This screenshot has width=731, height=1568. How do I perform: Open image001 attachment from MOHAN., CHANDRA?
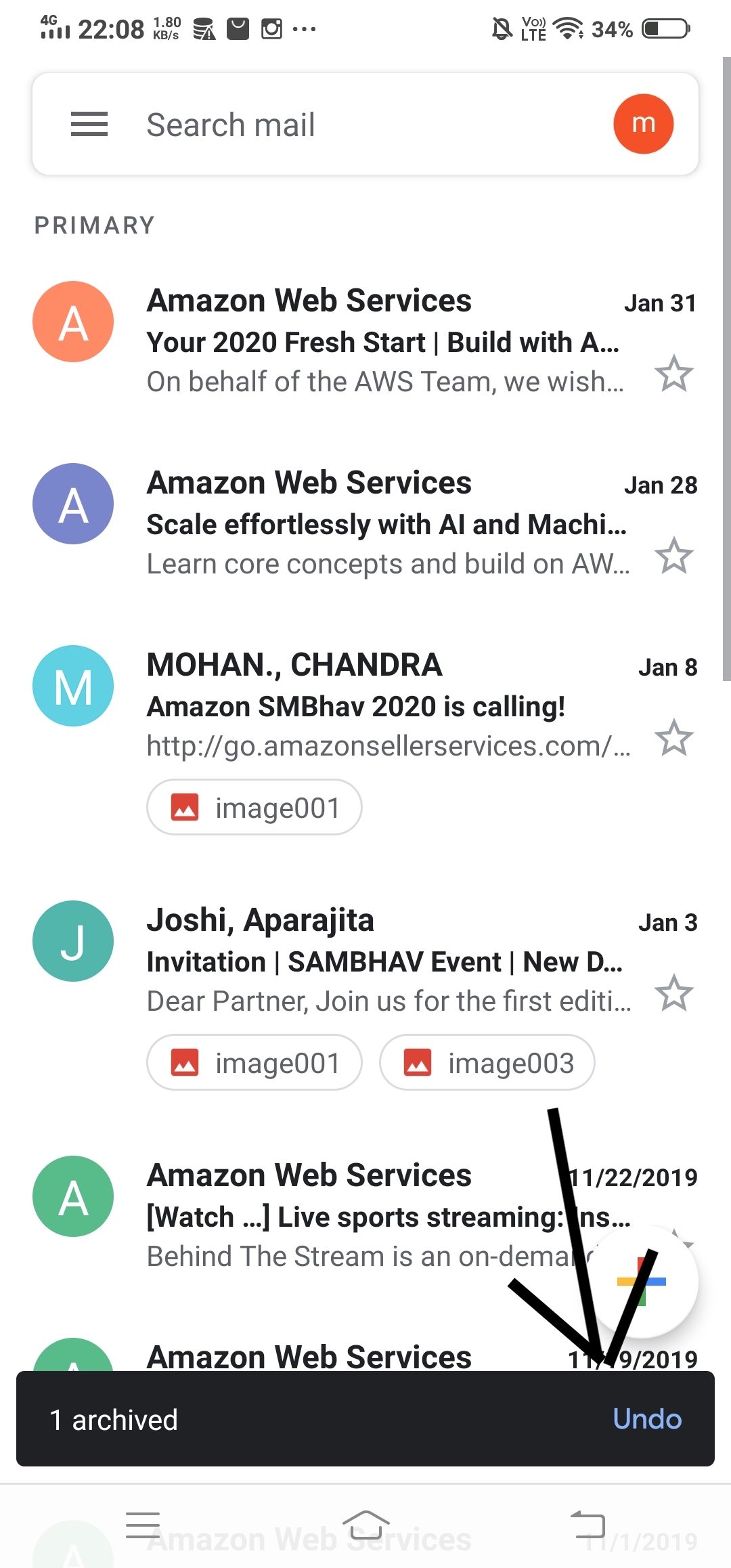[x=254, y=807]
